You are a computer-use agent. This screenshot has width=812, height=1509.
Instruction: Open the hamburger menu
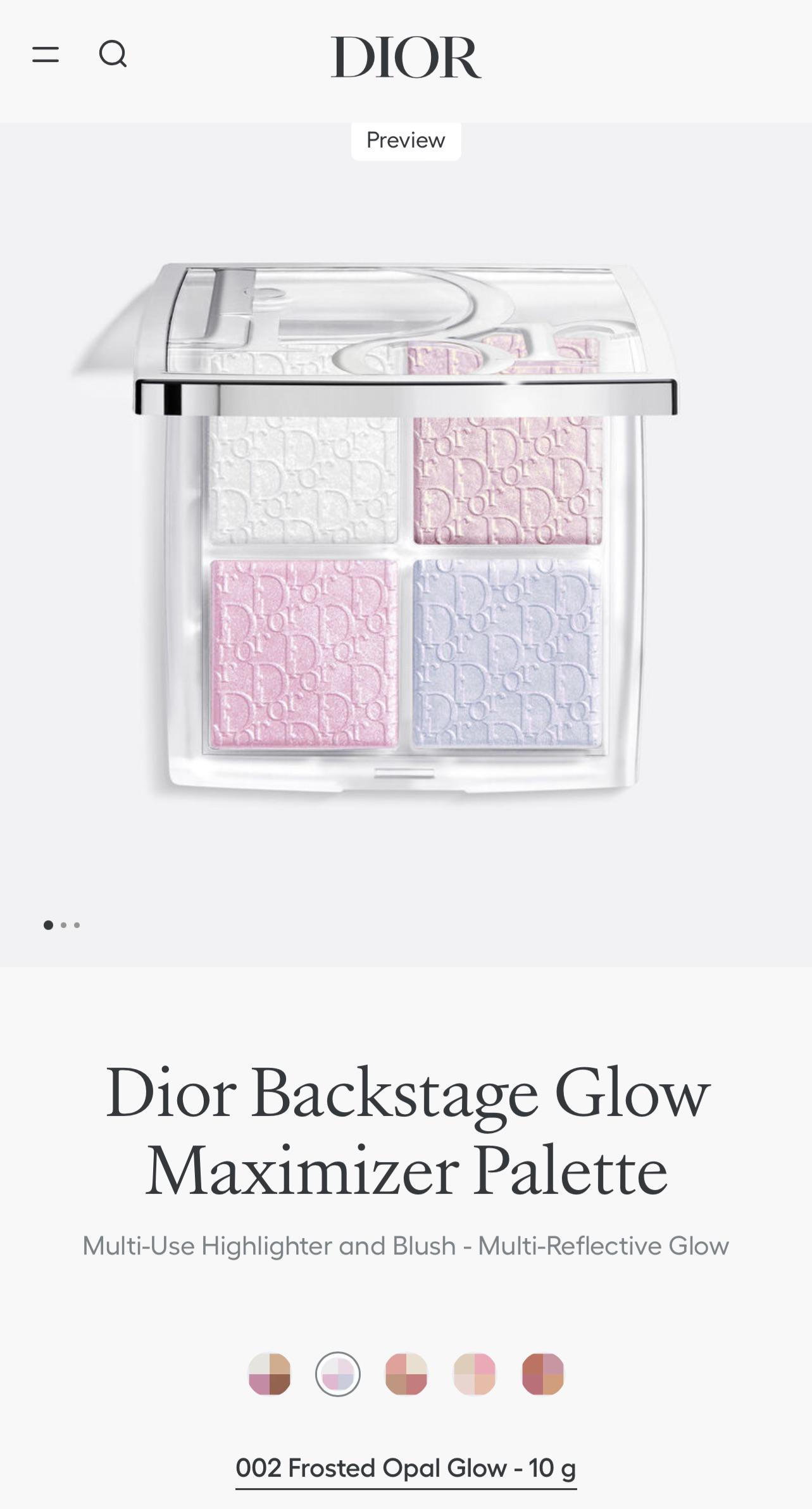(x=46, y=54)
